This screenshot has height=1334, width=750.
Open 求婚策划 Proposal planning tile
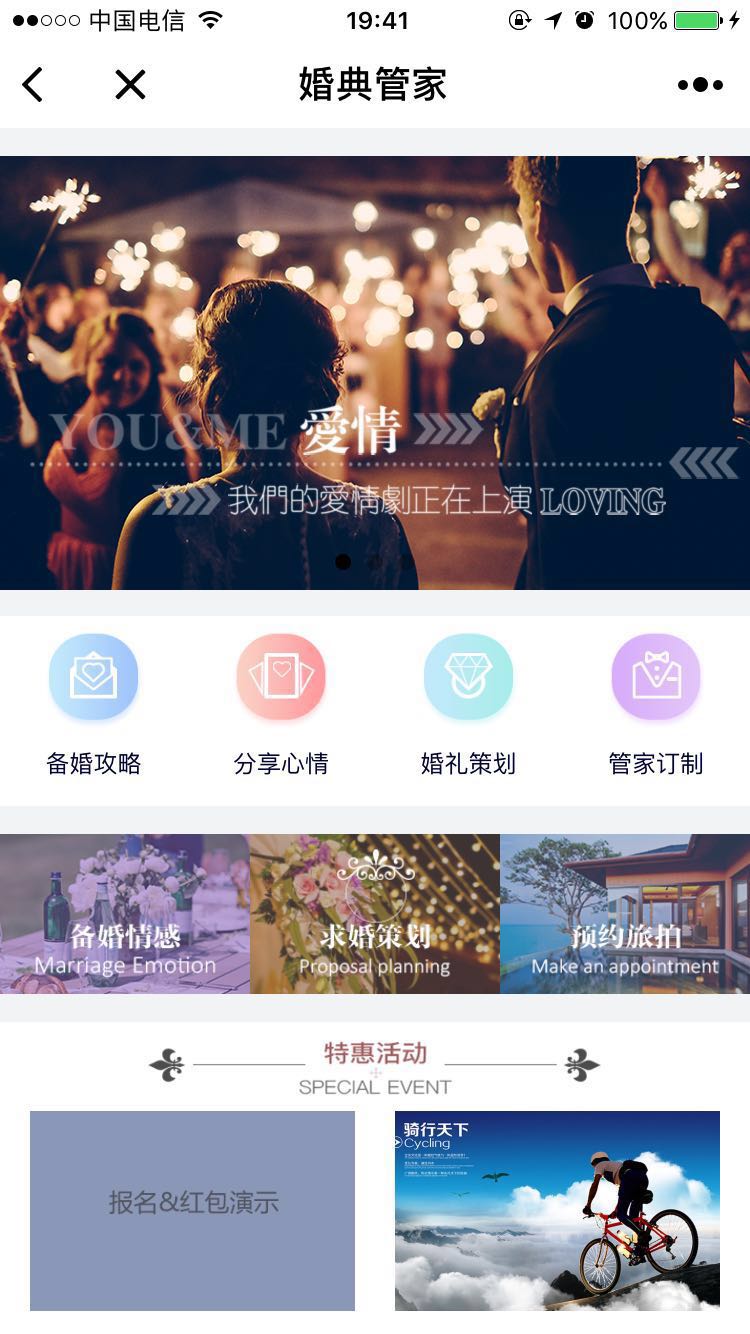[x=375, y=913]
